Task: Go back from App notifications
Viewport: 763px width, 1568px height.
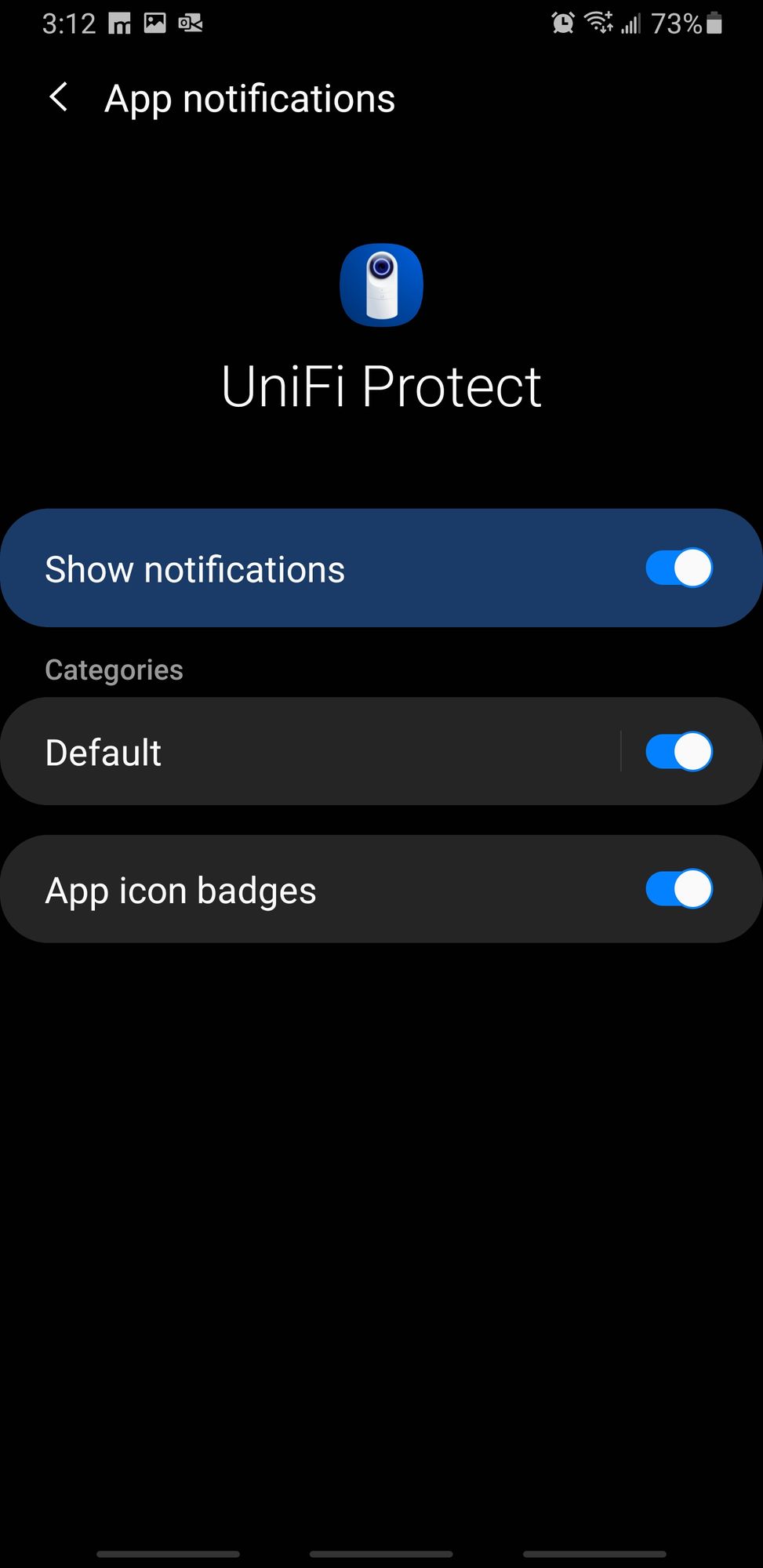Action: (59, 98)
